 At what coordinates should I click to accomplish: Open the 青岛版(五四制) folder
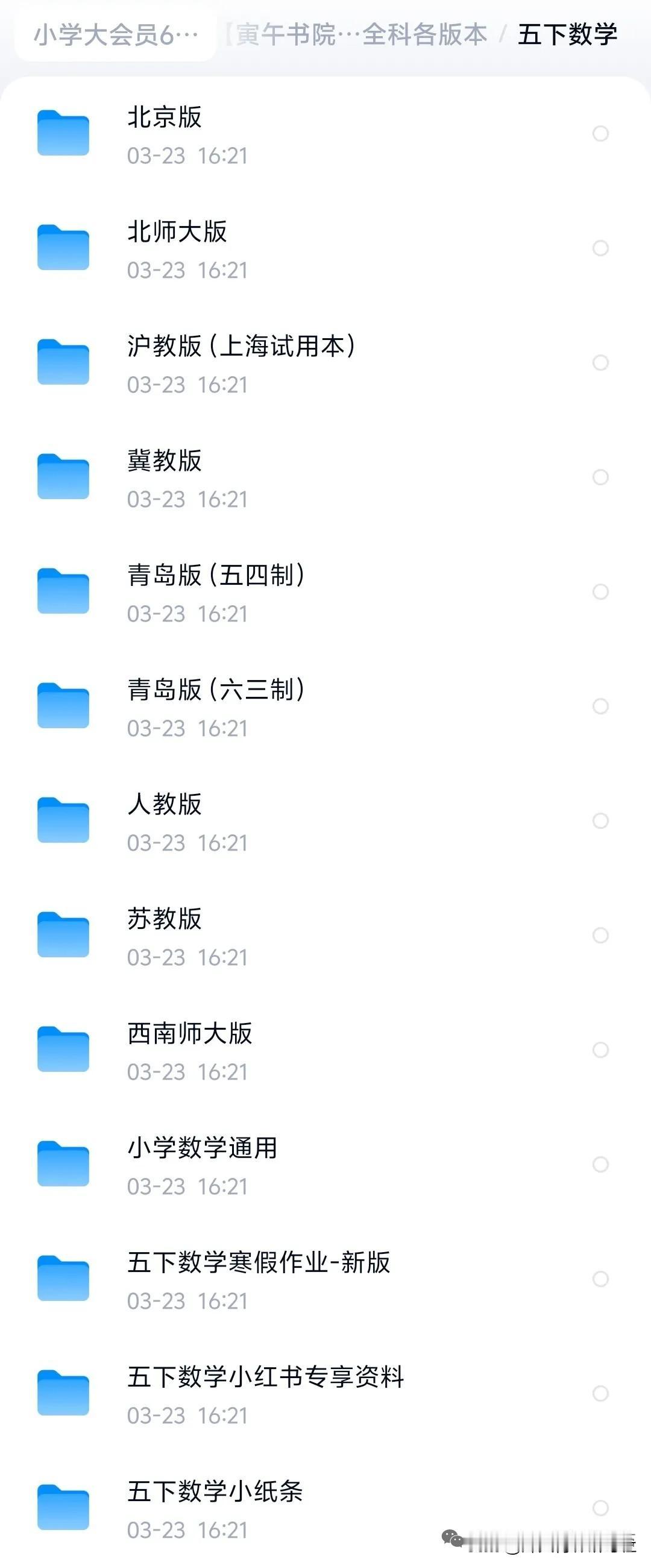pos(325,591)
